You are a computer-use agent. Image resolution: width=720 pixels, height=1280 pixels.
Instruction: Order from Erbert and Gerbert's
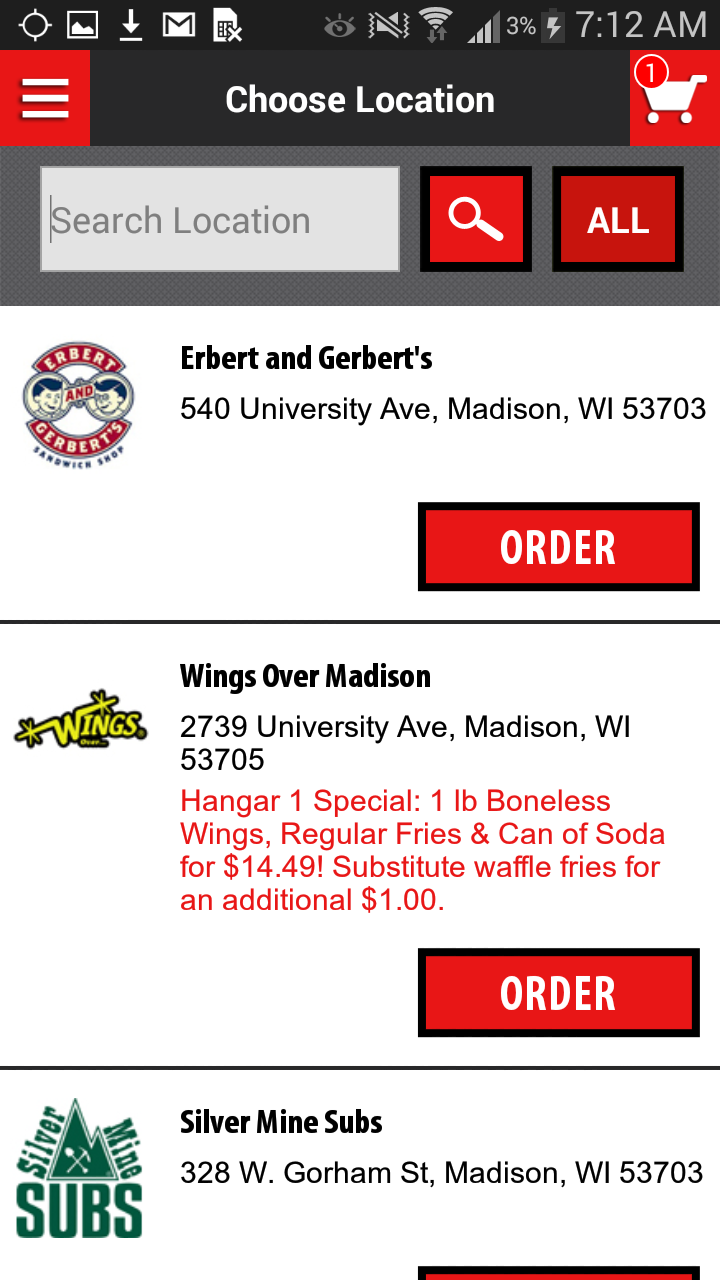coord(558,547)
